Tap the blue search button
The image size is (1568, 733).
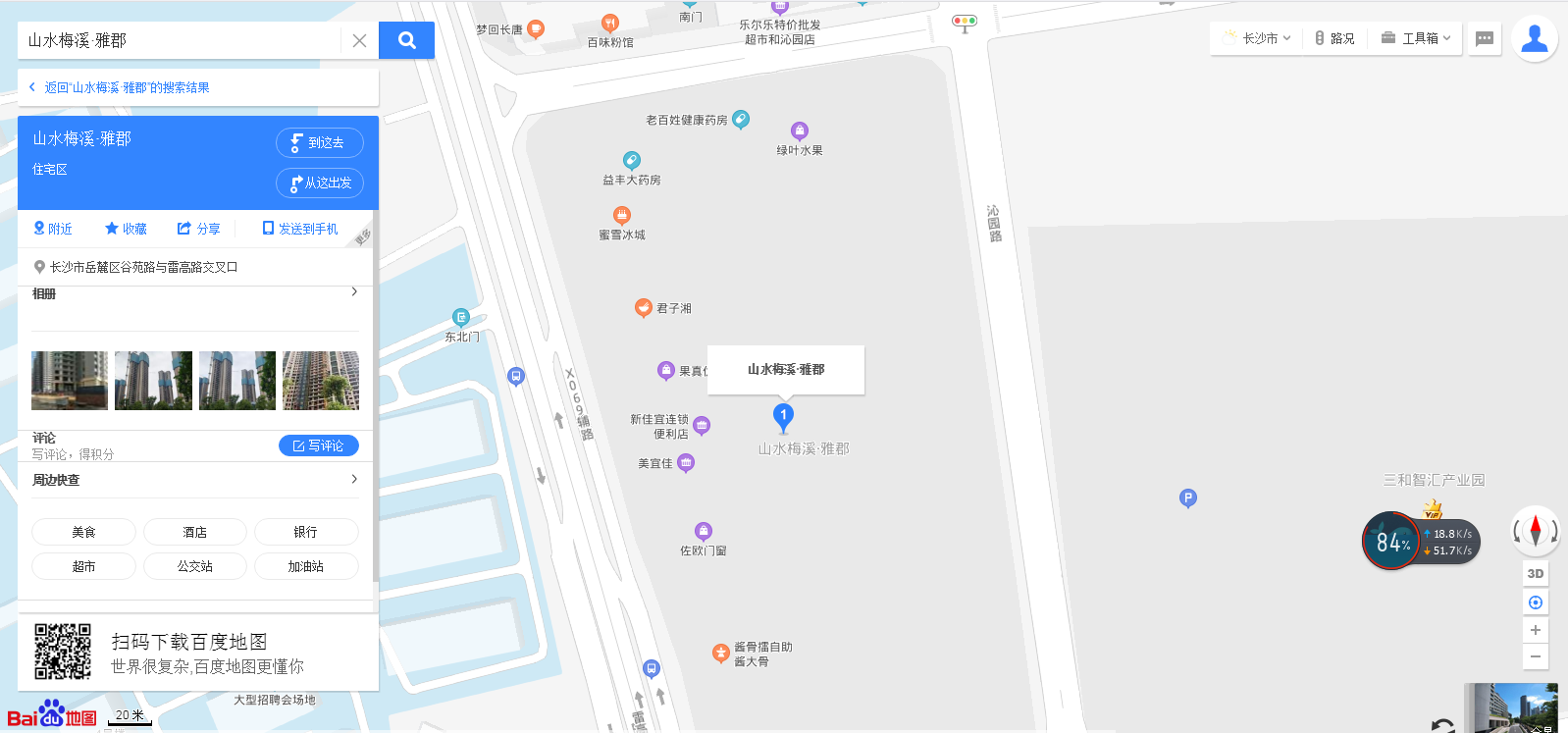406,40
